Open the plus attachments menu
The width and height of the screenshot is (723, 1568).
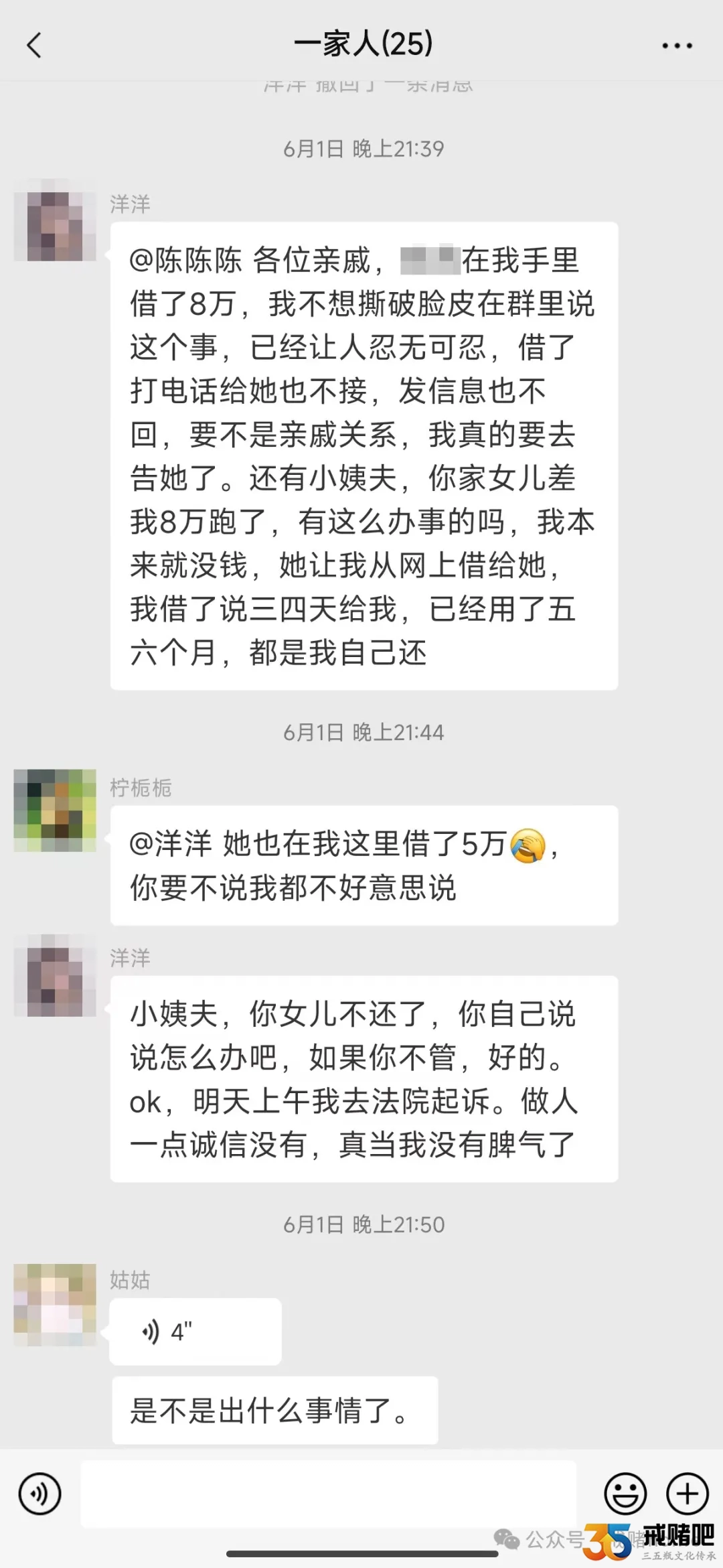[x=687, y=1494]
